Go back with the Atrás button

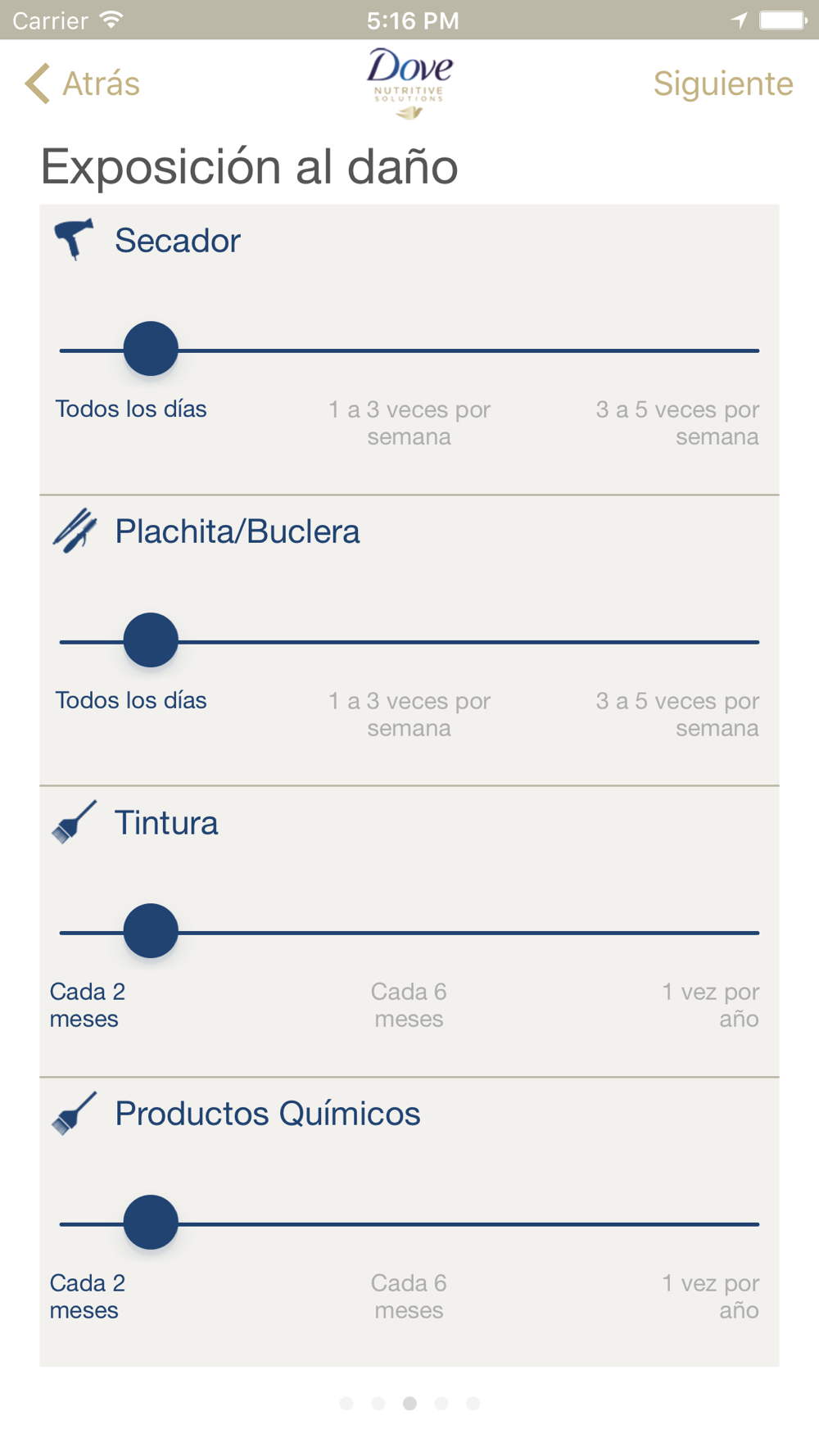point(82,84)
